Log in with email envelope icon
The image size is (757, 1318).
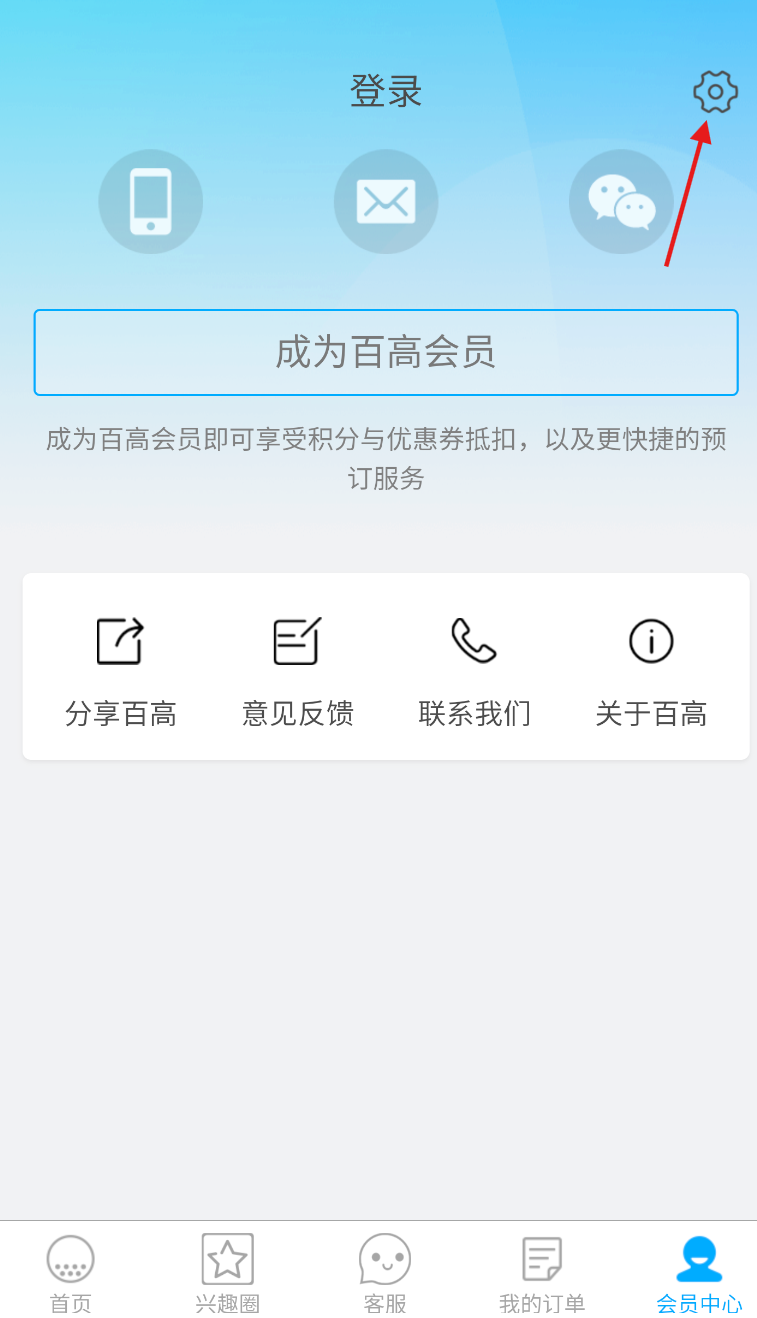[x=386, y=201]
